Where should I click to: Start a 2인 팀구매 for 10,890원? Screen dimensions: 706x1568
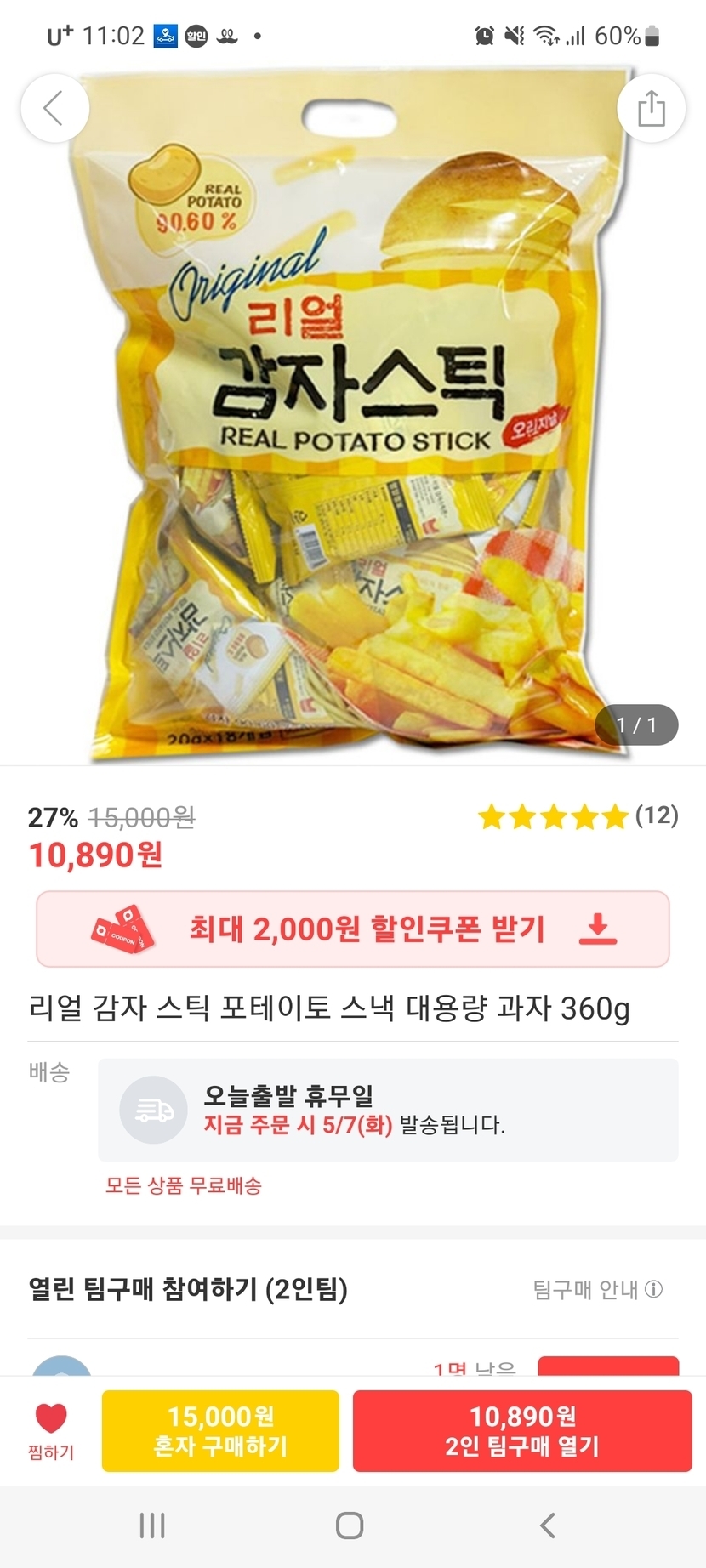(x=522, y=1430)
